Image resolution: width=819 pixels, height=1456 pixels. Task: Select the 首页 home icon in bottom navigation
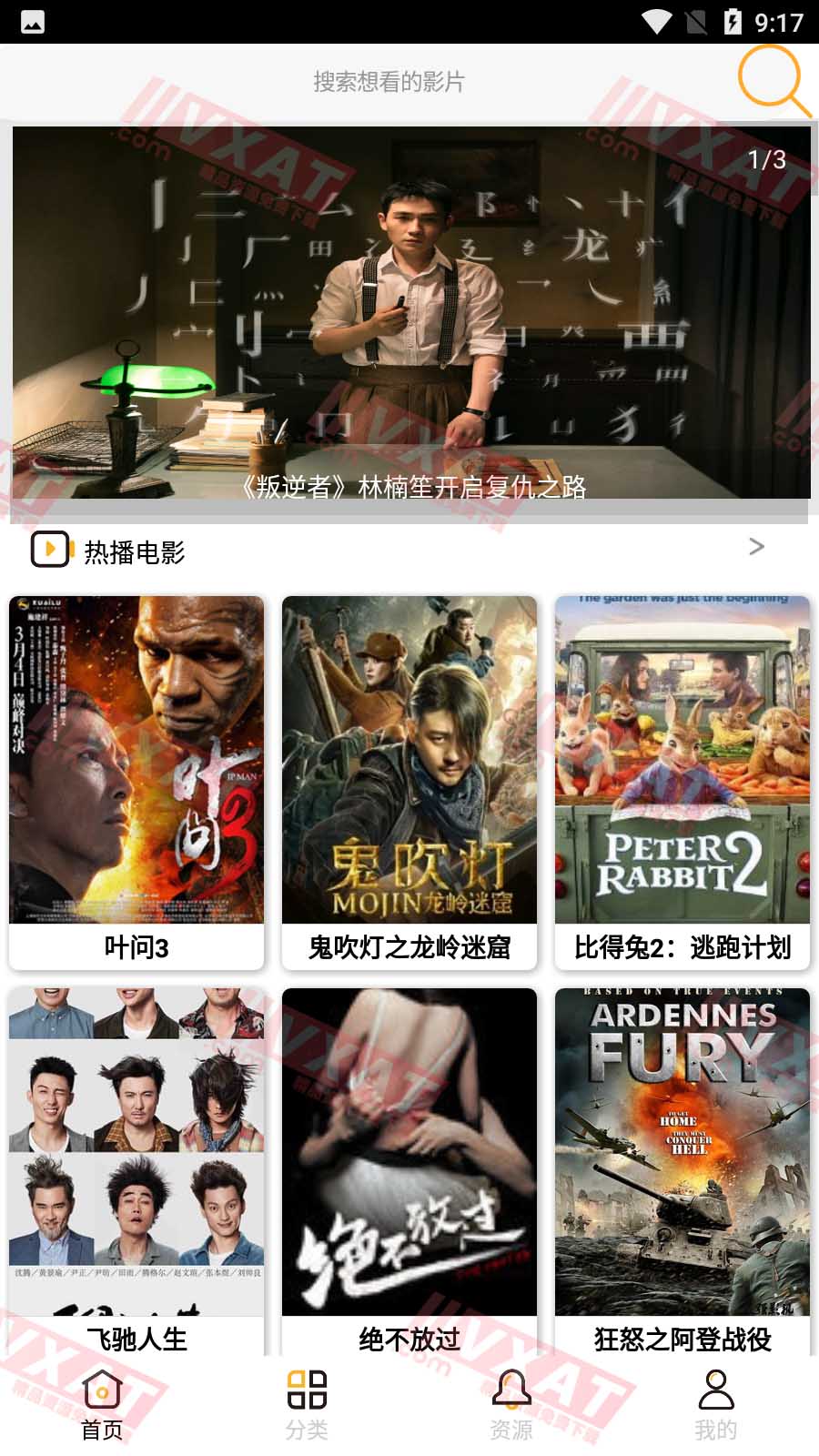100,1390
